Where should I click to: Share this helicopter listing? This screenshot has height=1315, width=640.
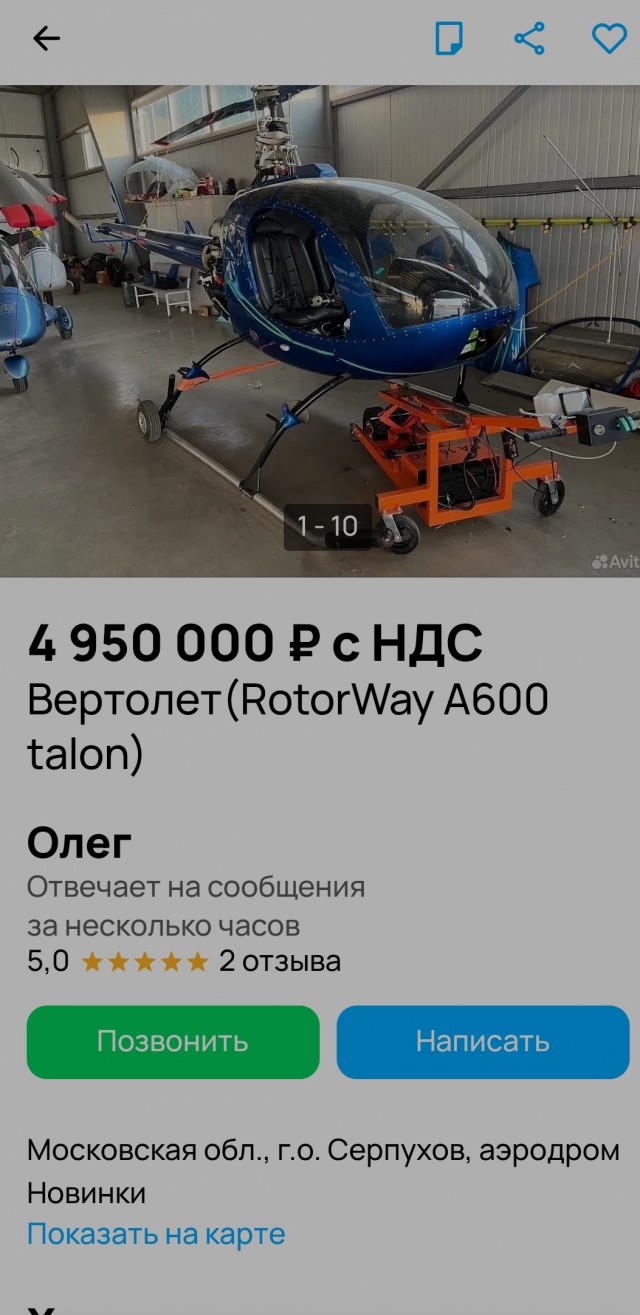(x=529, y=39)
